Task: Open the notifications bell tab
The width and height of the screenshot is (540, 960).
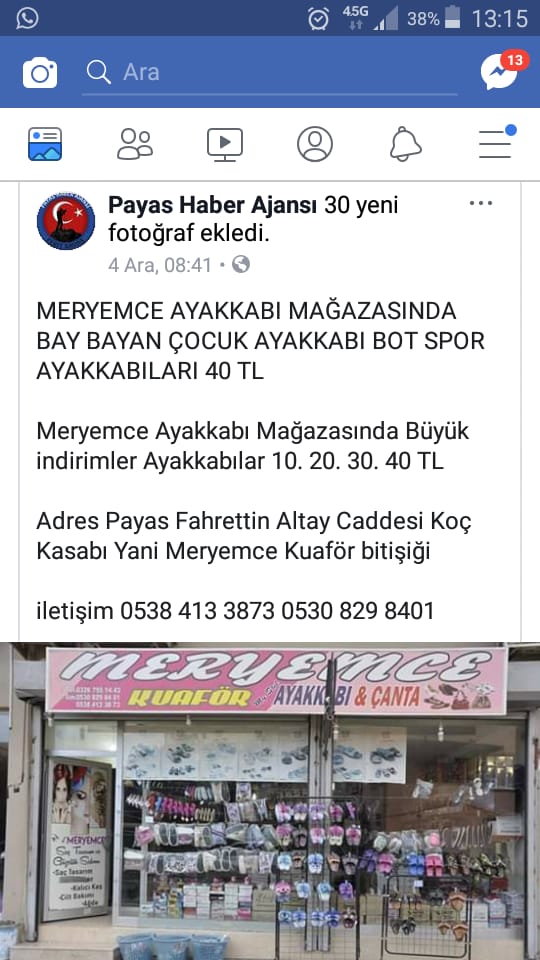Action: coord(405,144)
